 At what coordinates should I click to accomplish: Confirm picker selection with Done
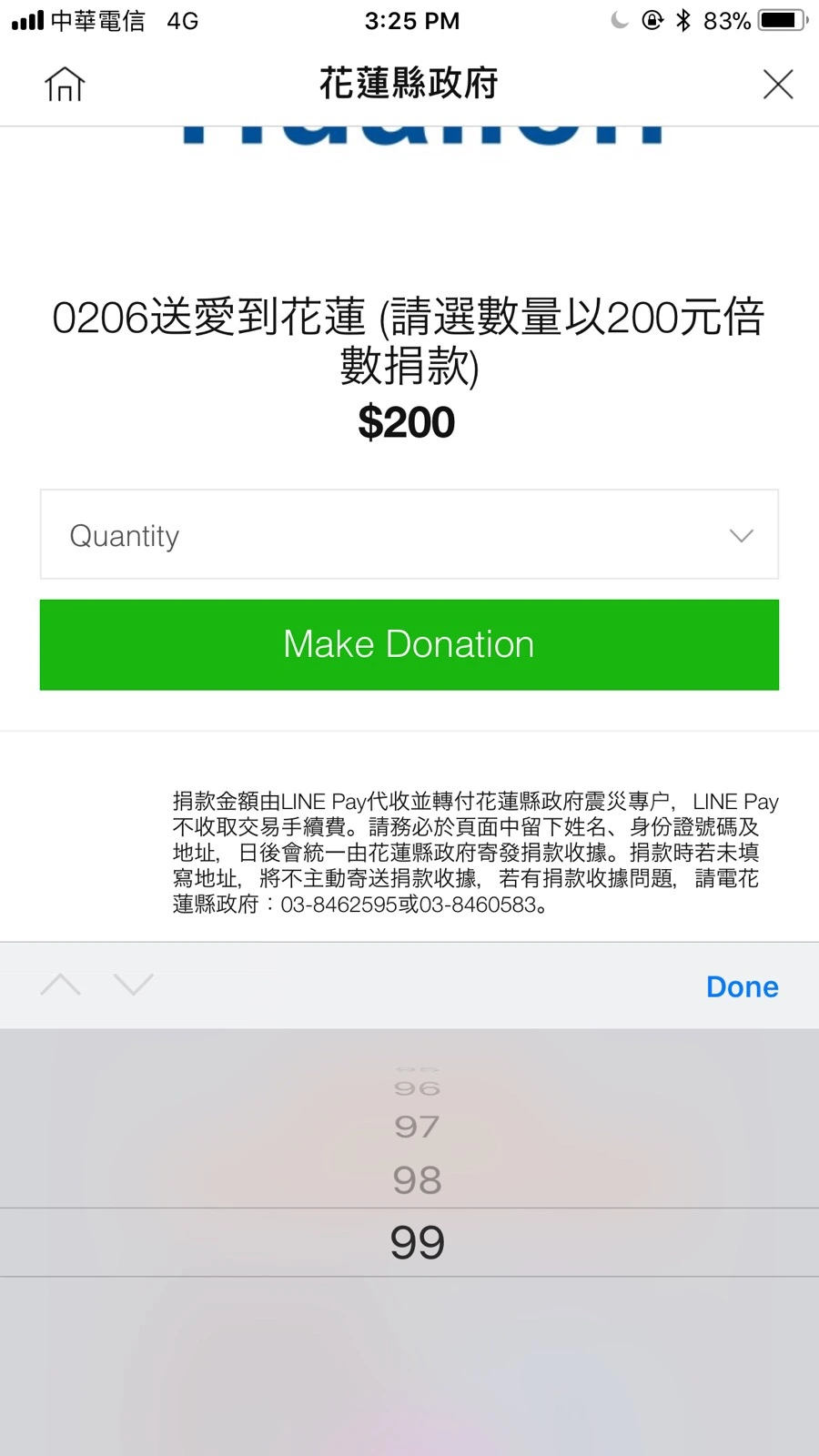(742, 986)
